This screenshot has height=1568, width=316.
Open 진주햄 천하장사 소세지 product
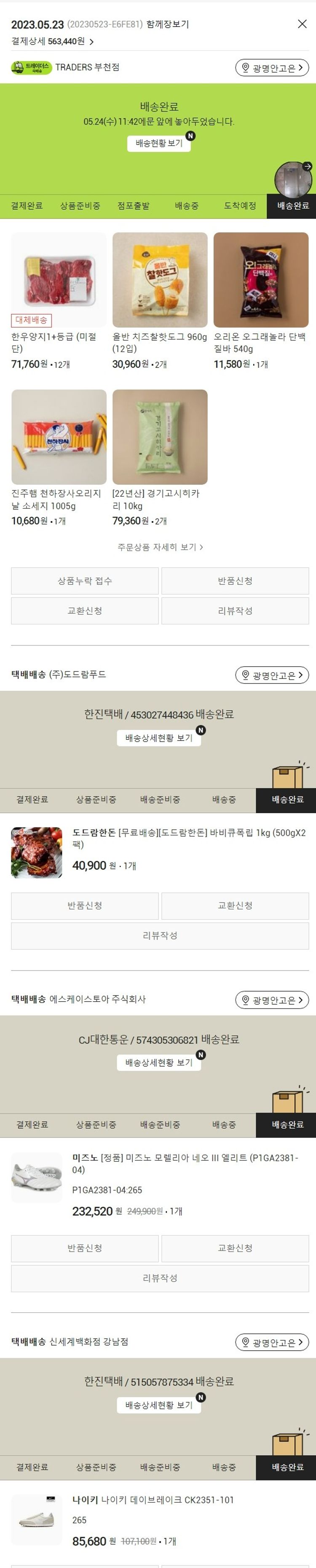pos(58,437)
